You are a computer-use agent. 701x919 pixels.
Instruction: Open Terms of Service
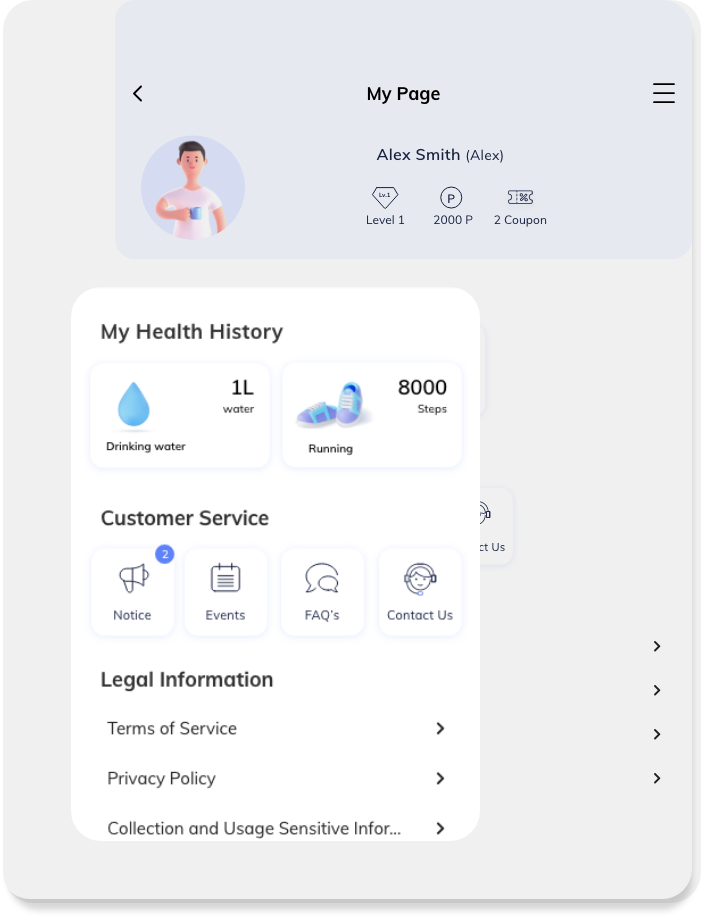point(275,729)
